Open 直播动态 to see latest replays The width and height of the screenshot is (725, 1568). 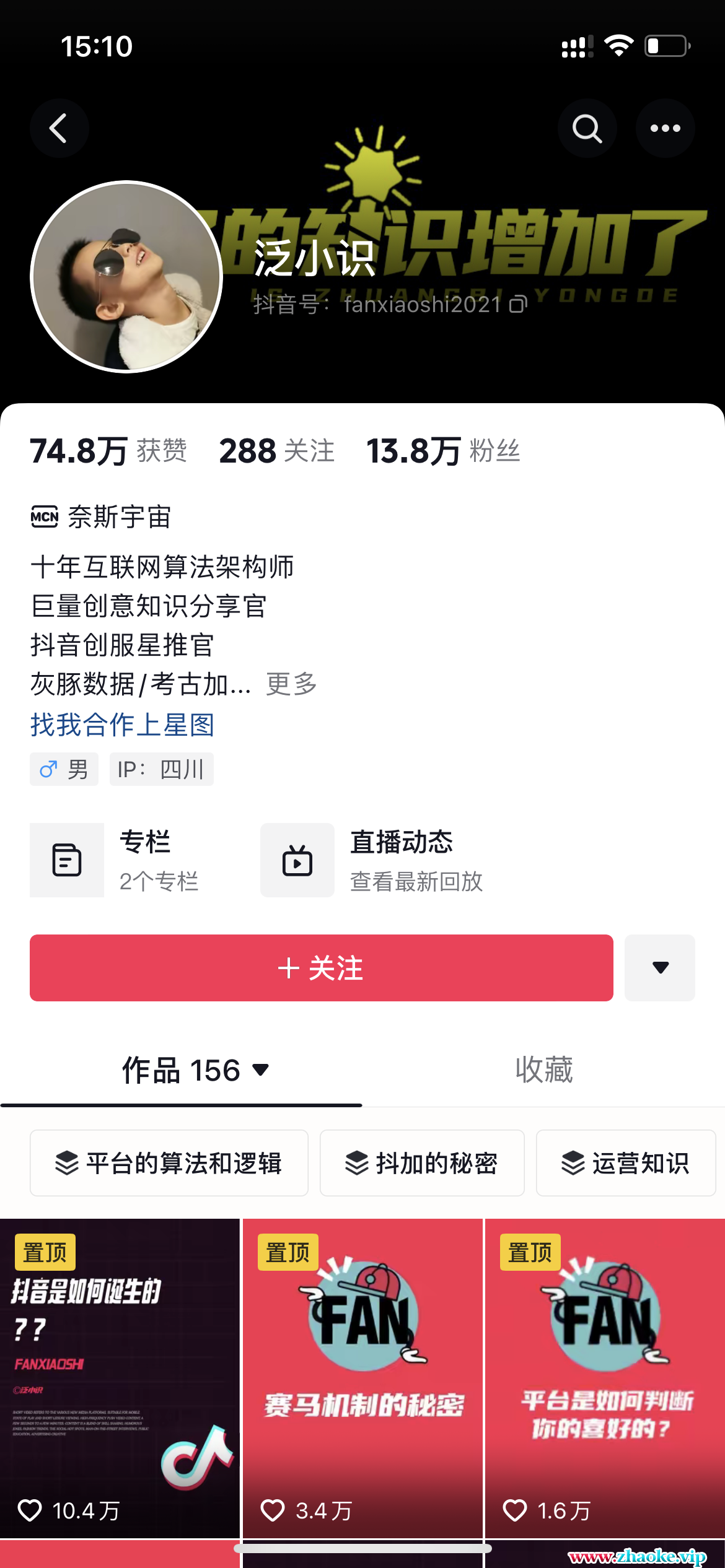[372, 860]
